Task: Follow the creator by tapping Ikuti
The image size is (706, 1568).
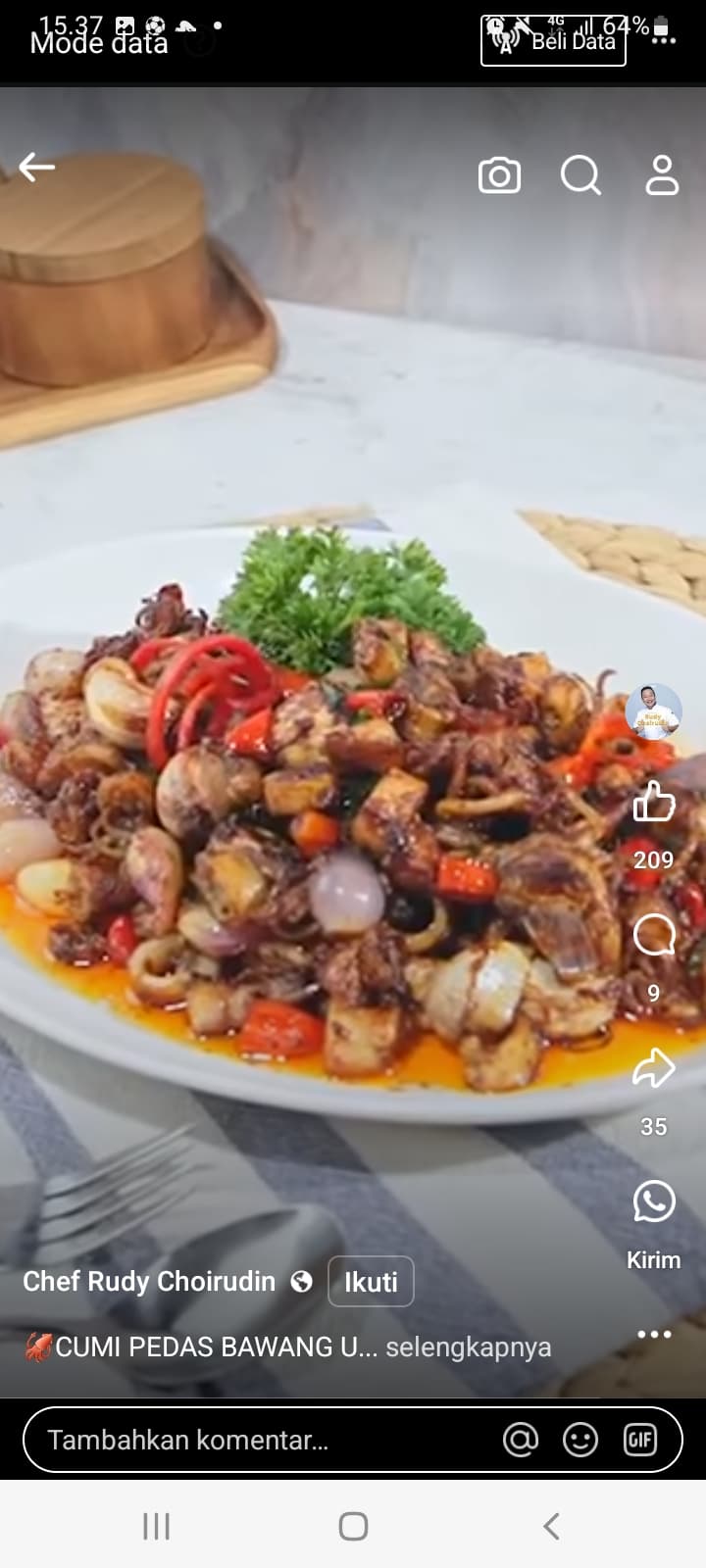Action: pyautogui.click(x=371, y=1281)
